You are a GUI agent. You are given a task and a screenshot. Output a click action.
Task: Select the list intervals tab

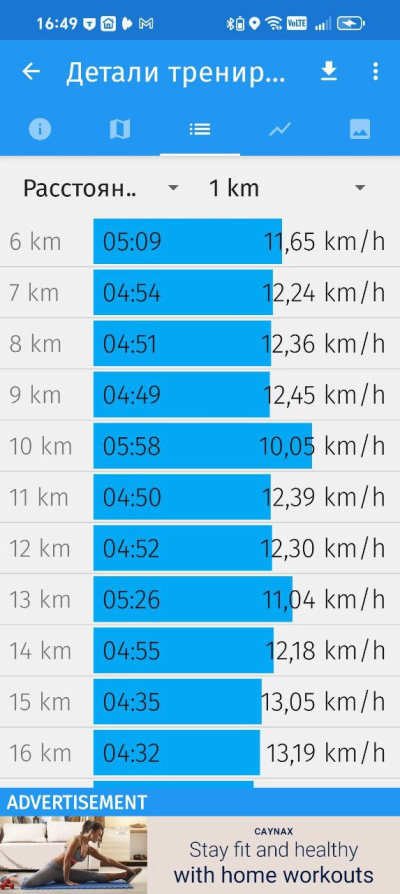[200, 129]
